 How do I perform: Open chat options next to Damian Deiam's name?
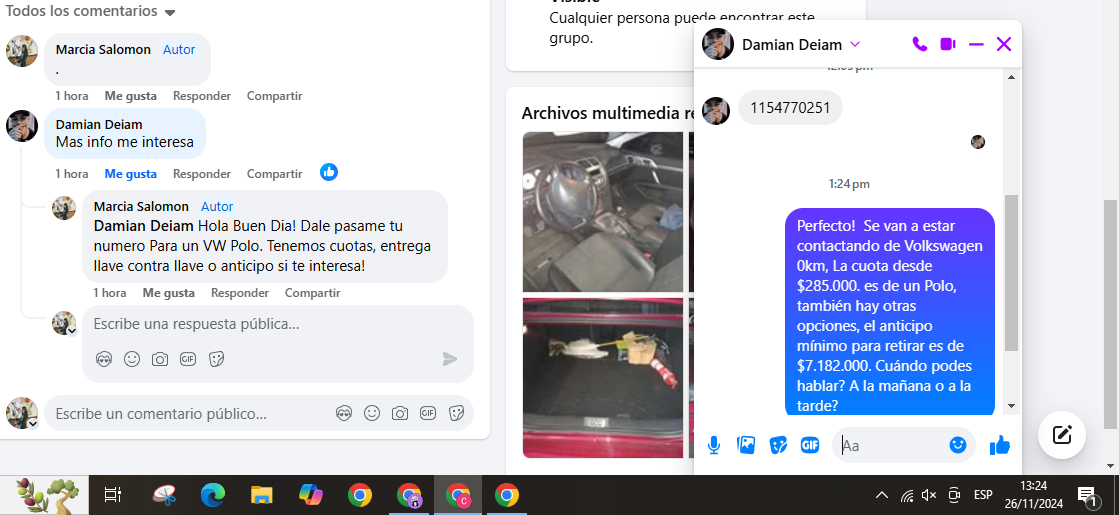[x=855, y=44]
